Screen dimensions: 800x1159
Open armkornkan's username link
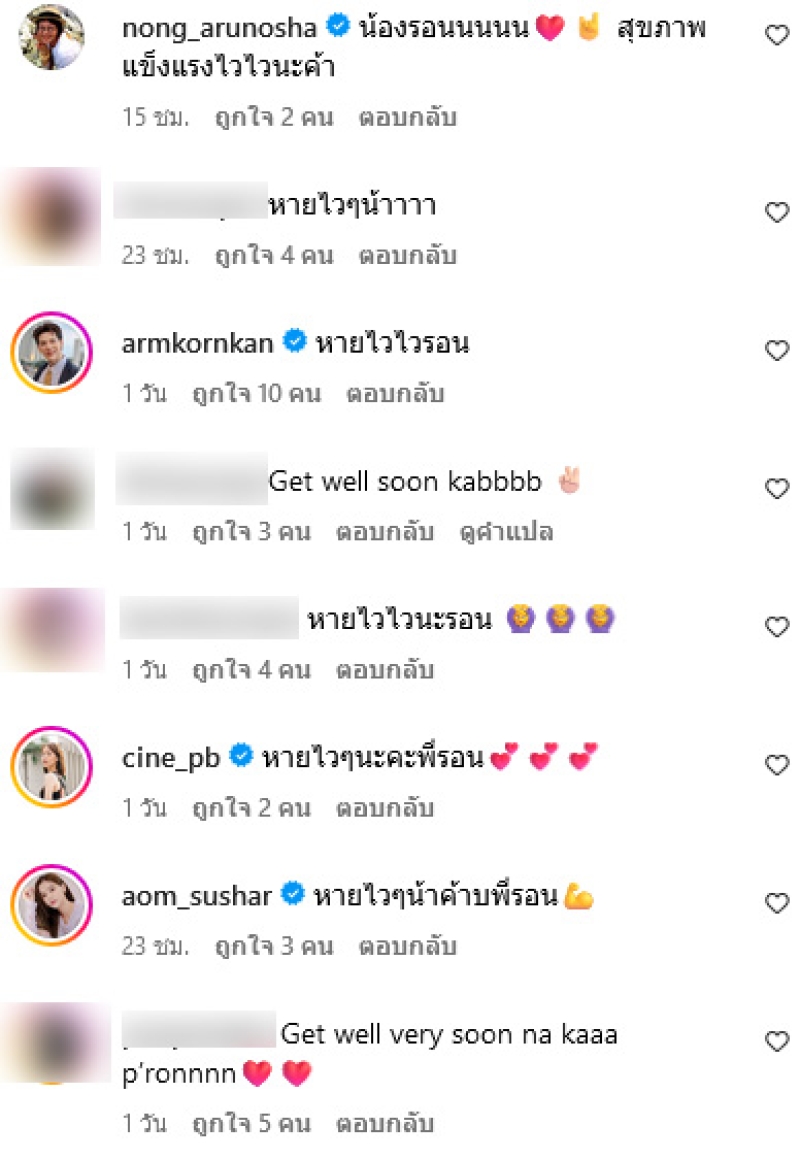click(x=197, y=344)
